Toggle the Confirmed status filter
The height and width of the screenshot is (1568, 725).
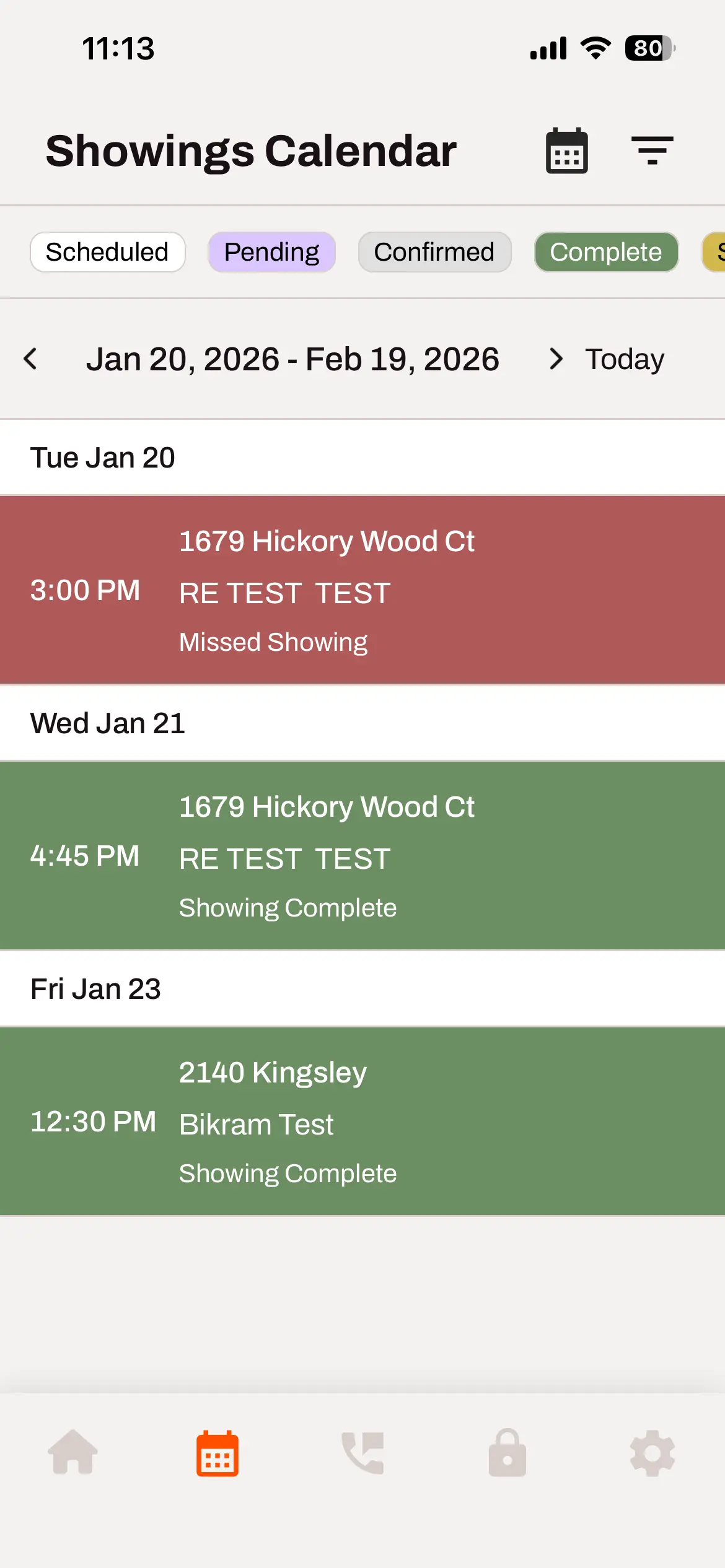[x=434, y=252]
